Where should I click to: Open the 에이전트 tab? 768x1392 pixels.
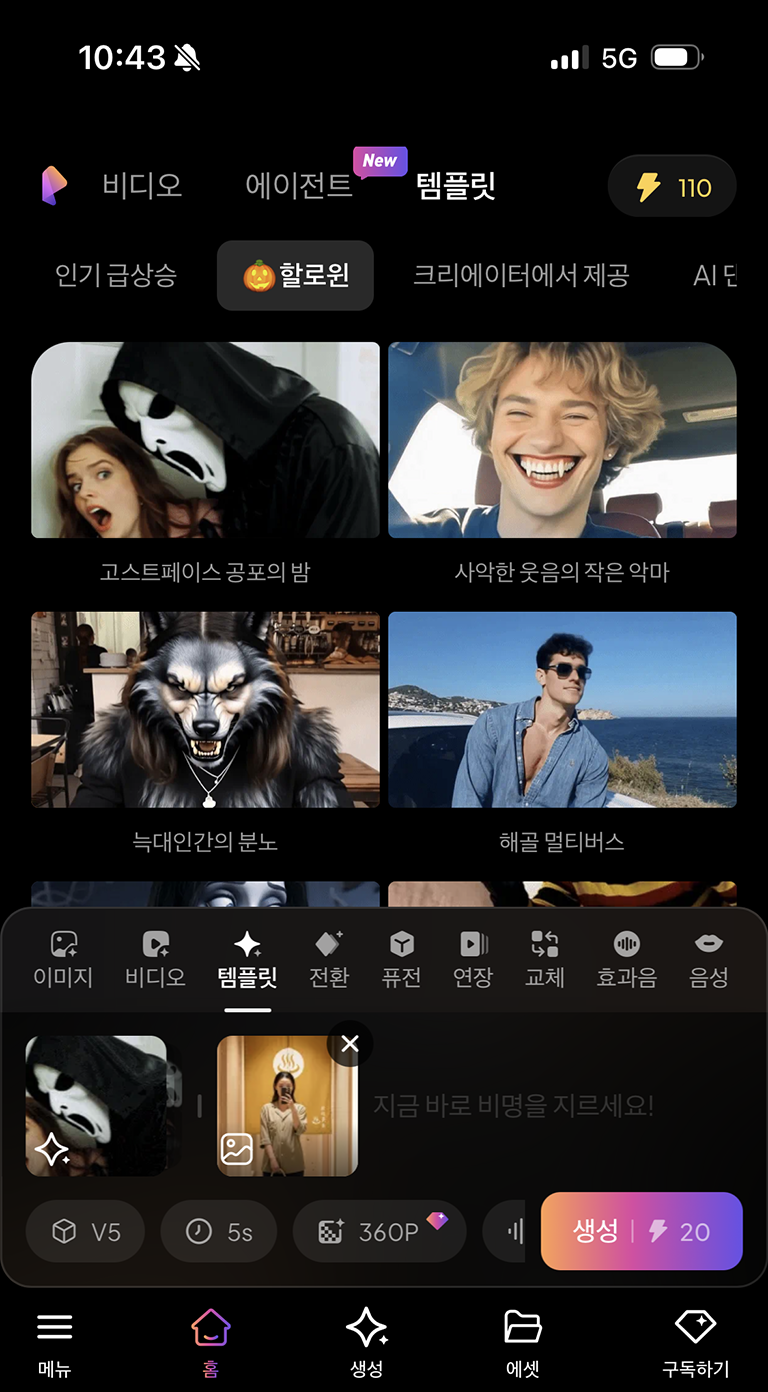point(299,186)
